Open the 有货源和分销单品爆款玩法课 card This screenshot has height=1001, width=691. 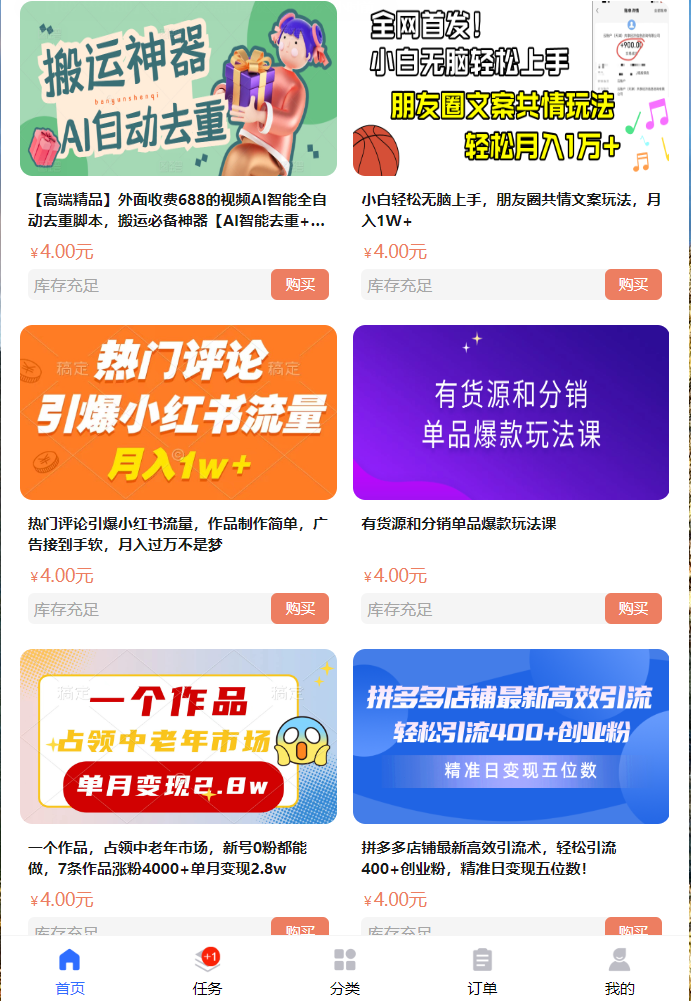(x=511, y=412)
